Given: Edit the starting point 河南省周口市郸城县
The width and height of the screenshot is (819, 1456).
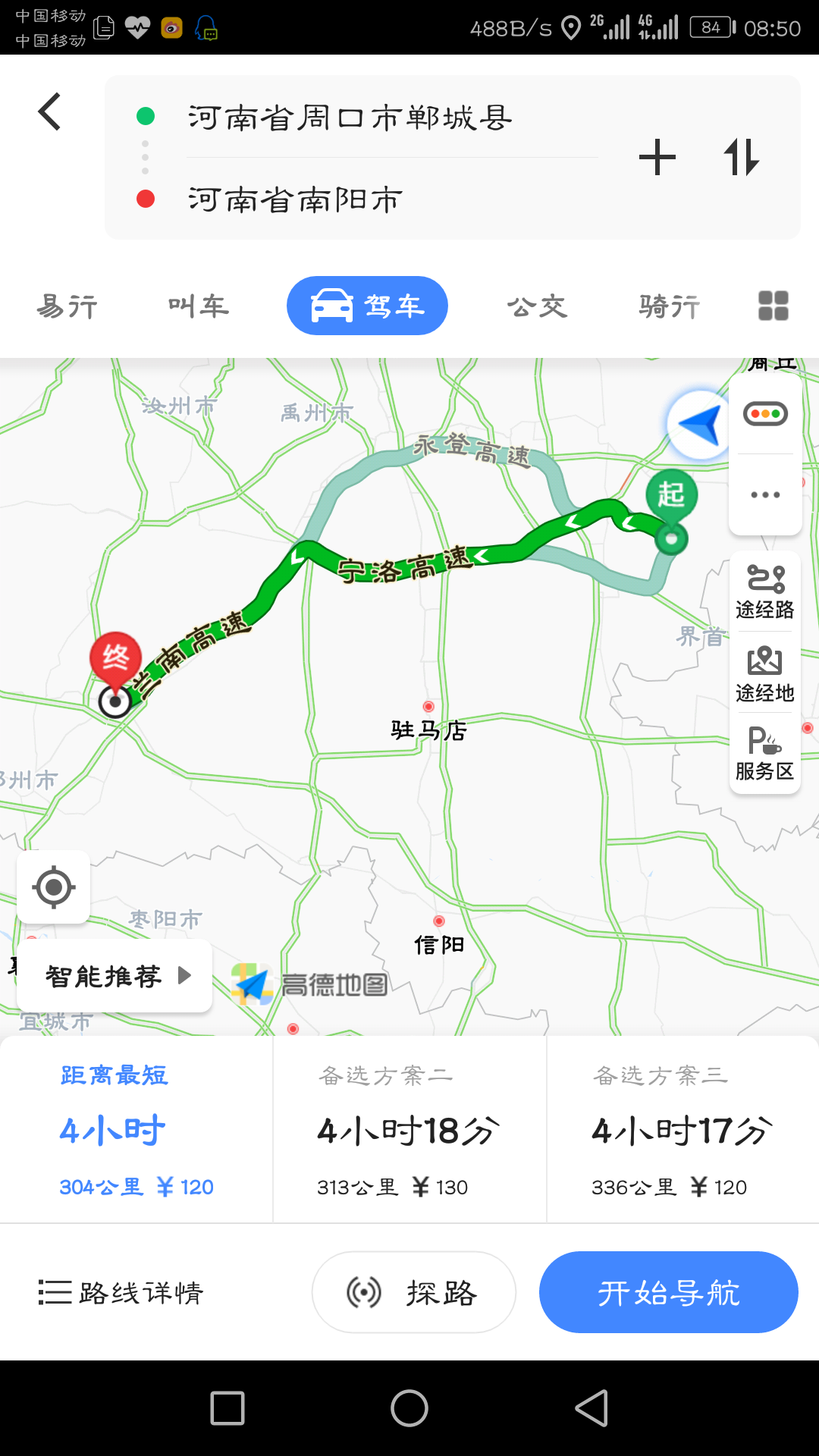Looking at the screenshot, I should [x=350, y=118].
